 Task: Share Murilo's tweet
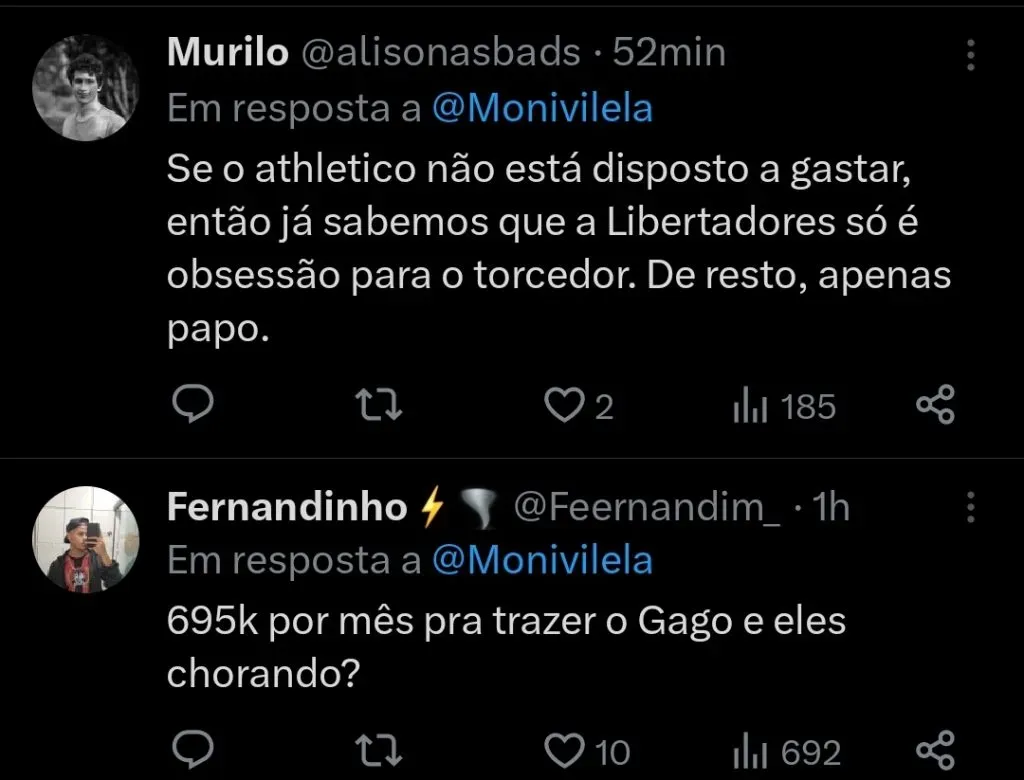[x=936, y=405]
